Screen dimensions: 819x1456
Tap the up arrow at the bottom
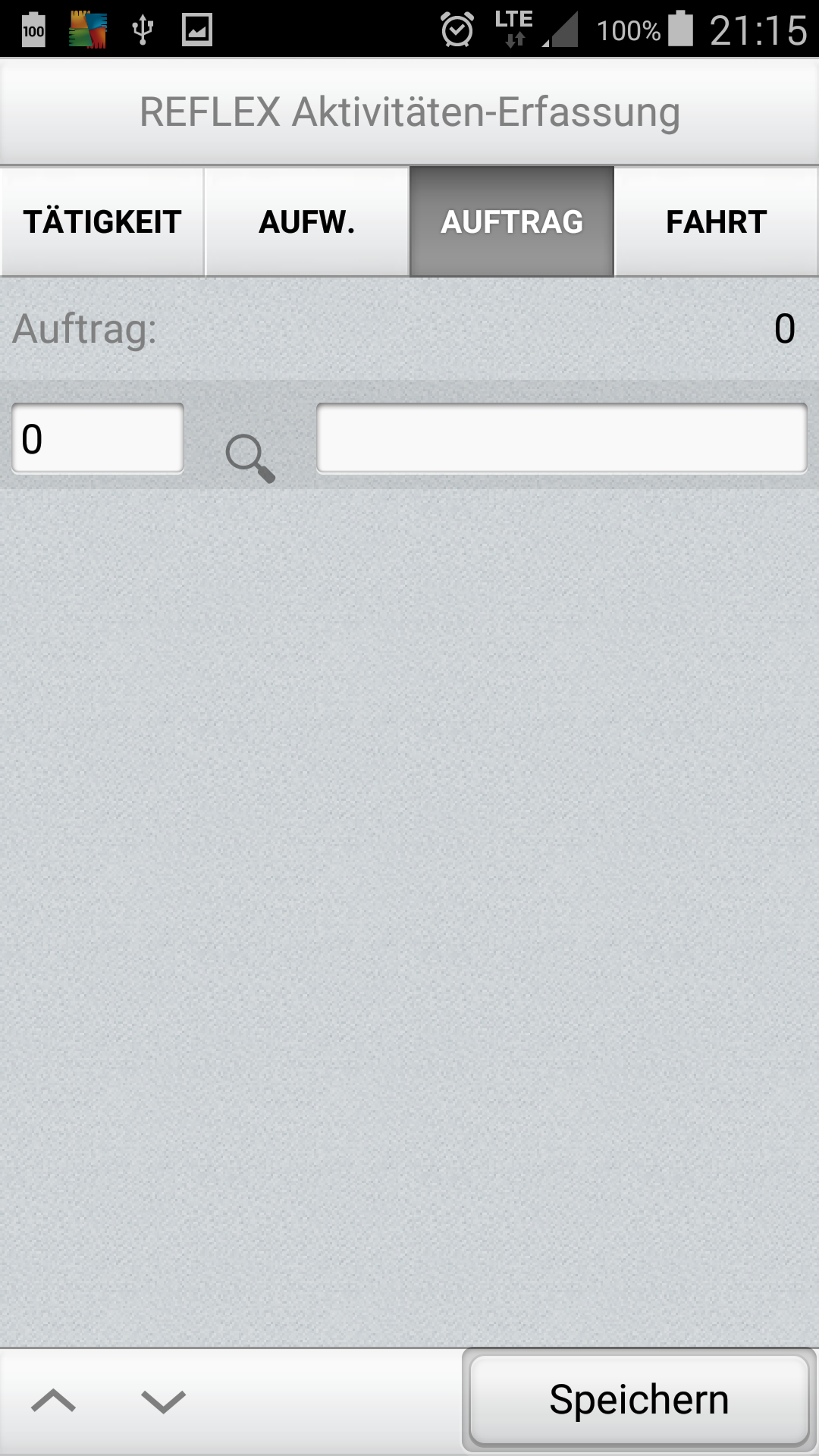pyautogui.click(x=53, y=1401)
